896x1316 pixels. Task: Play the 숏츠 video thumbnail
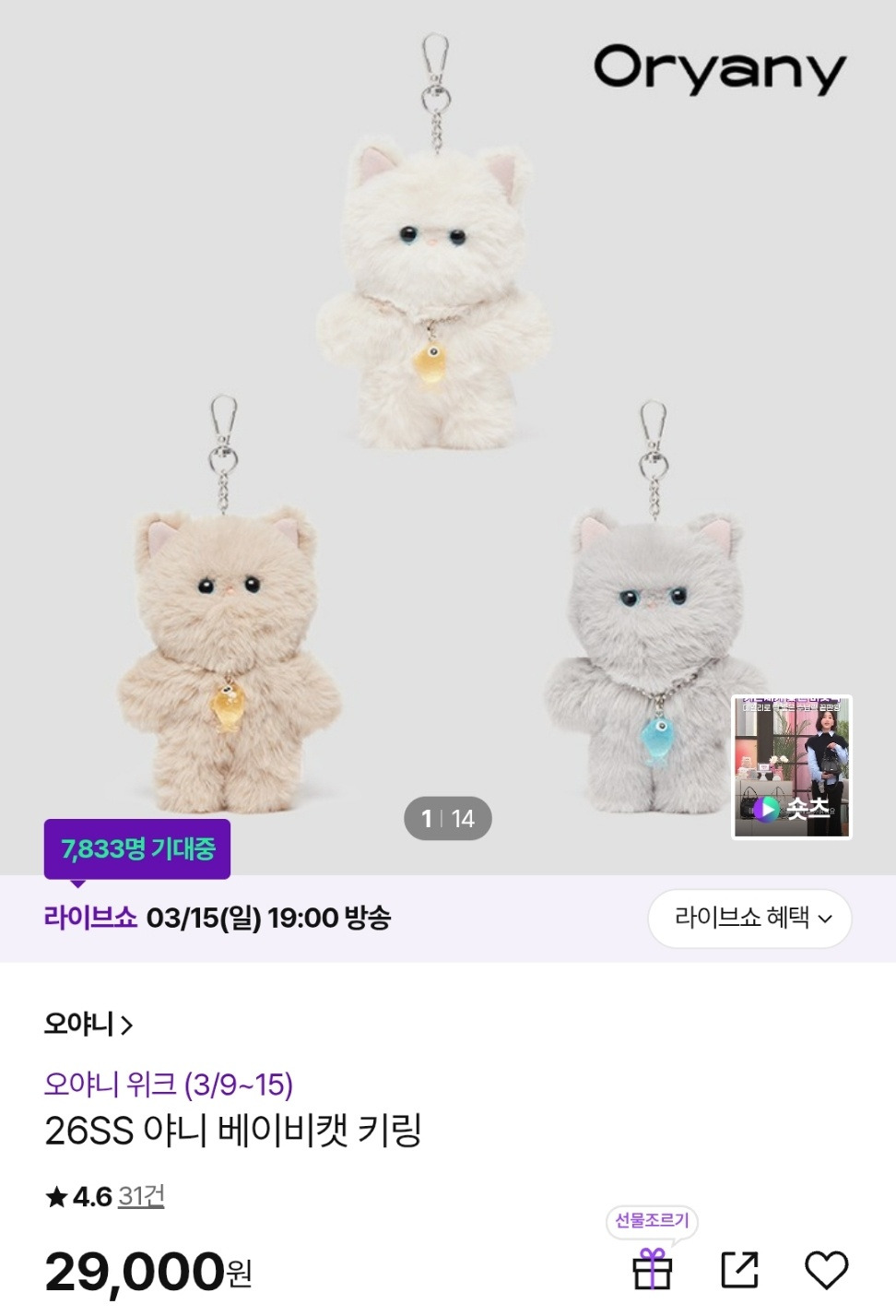pos(791,767)
